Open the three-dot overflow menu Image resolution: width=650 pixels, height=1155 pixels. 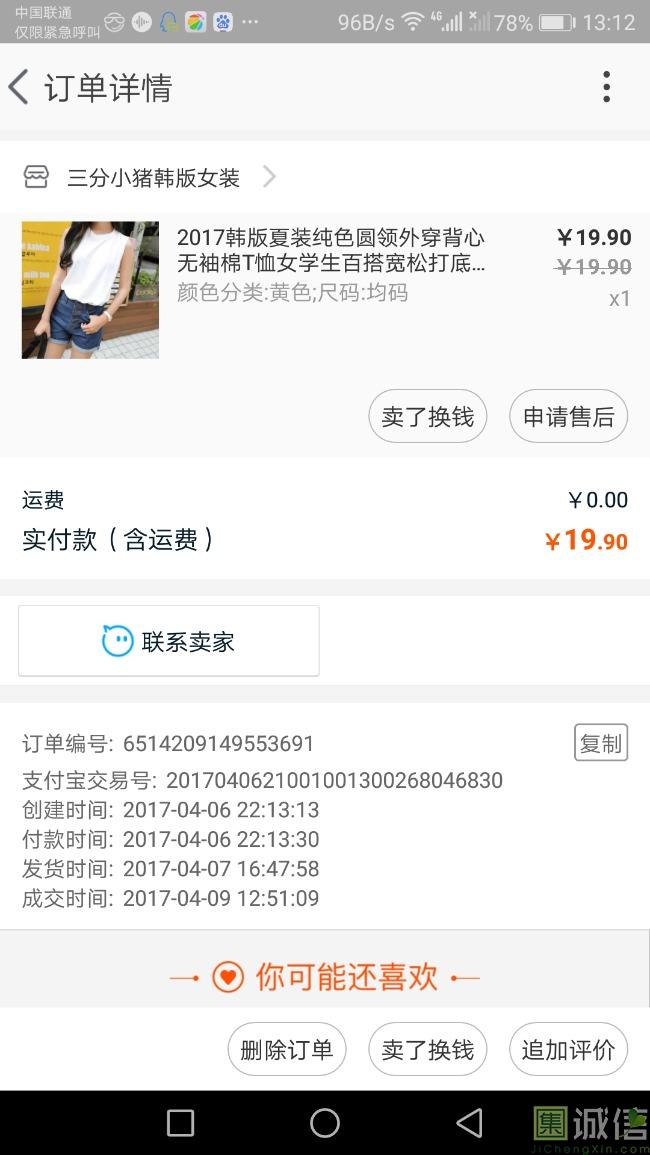tap(606, 88)
